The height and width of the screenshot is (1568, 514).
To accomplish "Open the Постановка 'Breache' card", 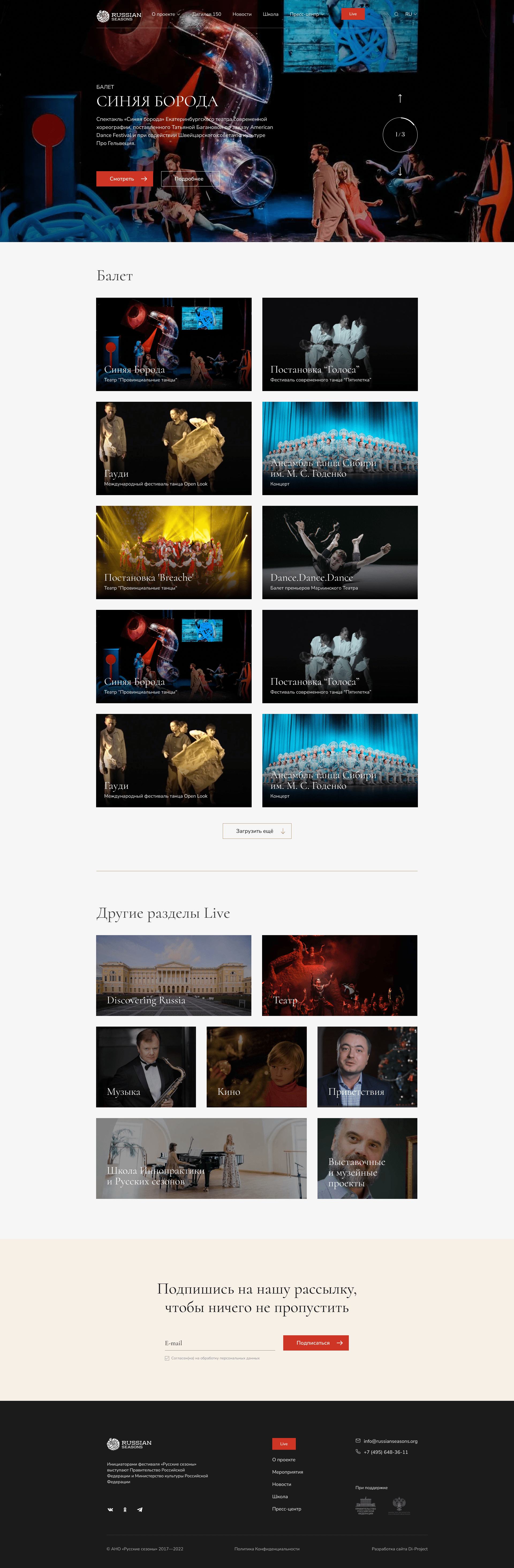I will (x=173, y=552).
